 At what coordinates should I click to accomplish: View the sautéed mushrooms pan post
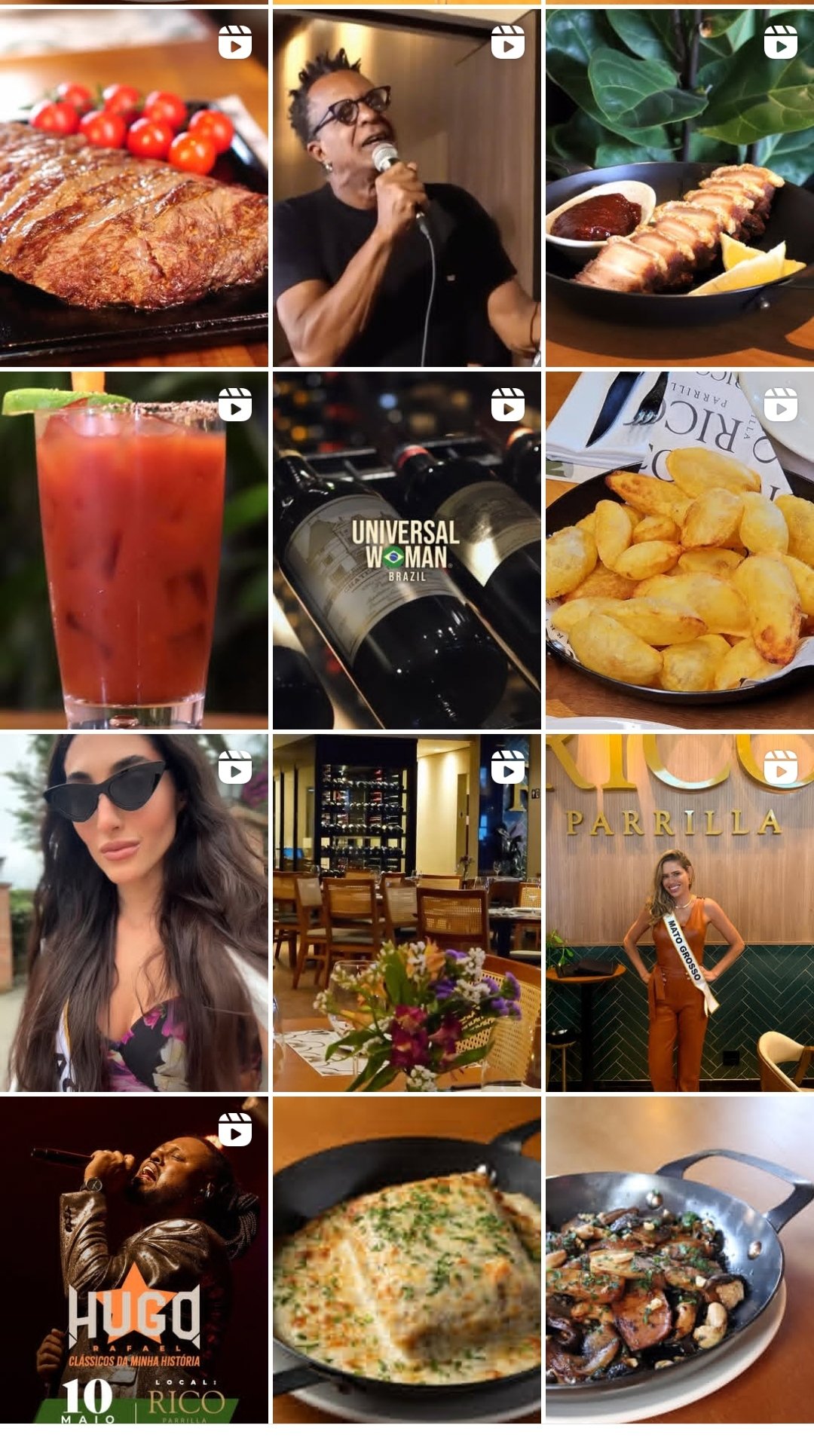point(679,1259)
